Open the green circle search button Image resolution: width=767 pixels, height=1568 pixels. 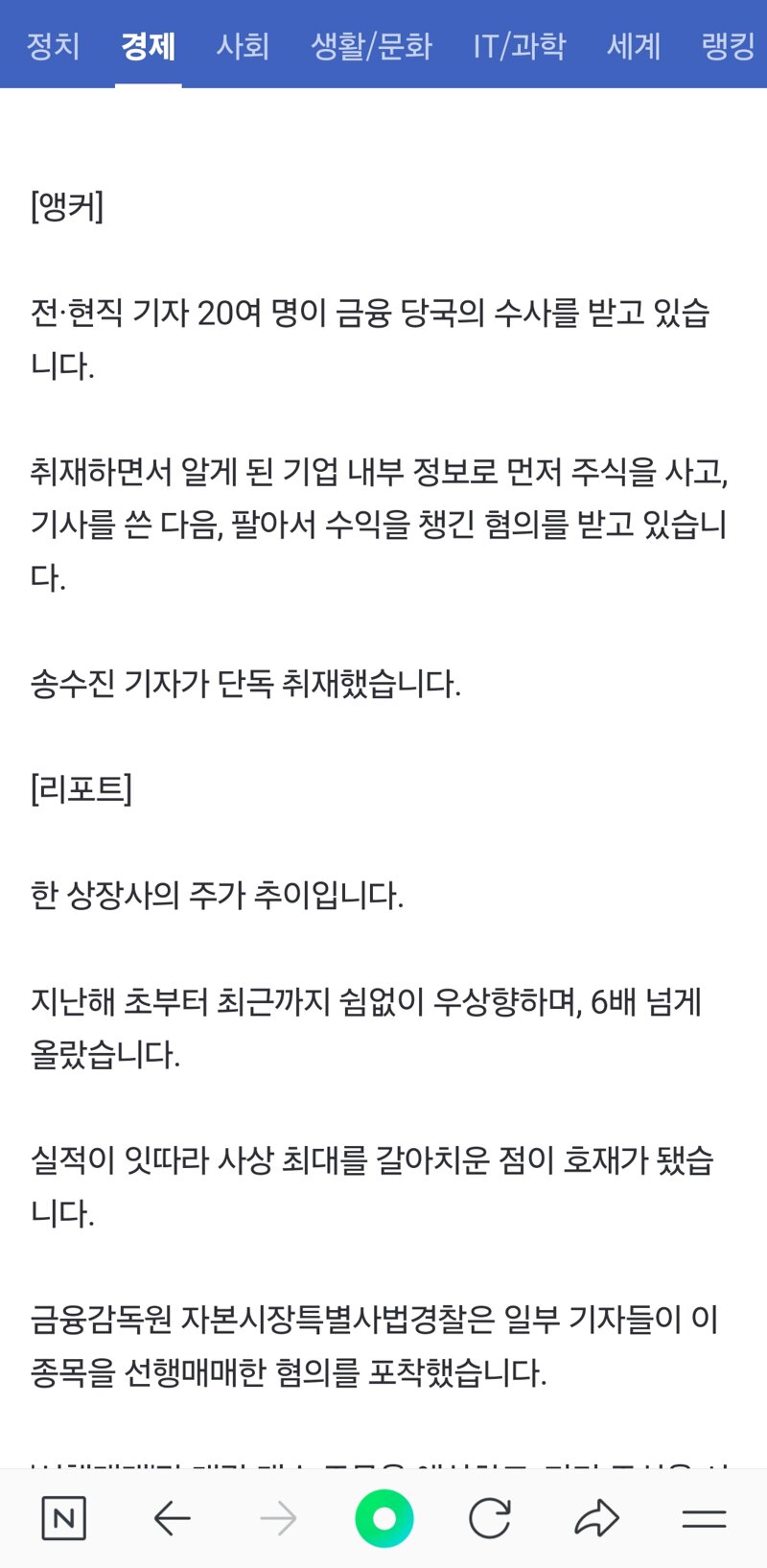tap(383, 1518)
